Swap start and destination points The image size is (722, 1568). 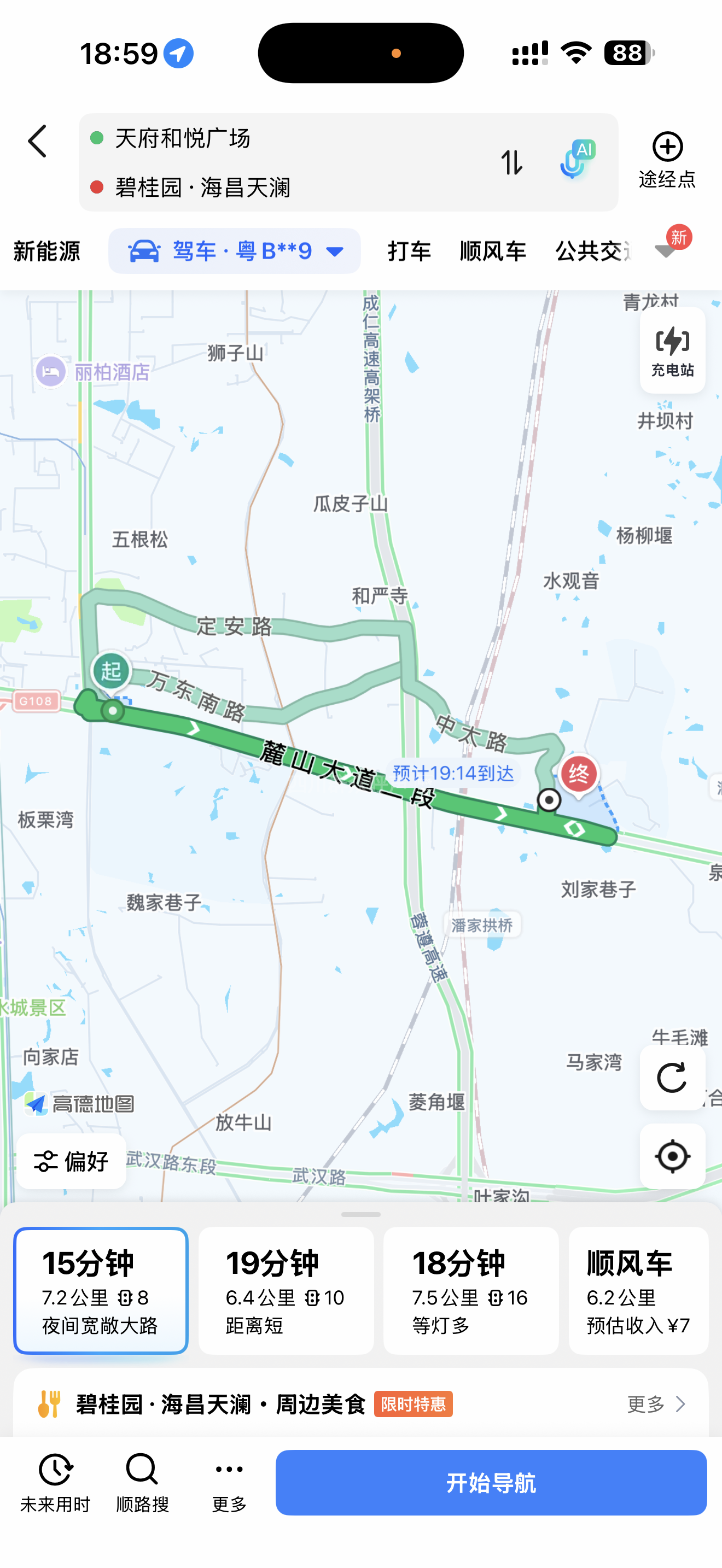point(511,162)
